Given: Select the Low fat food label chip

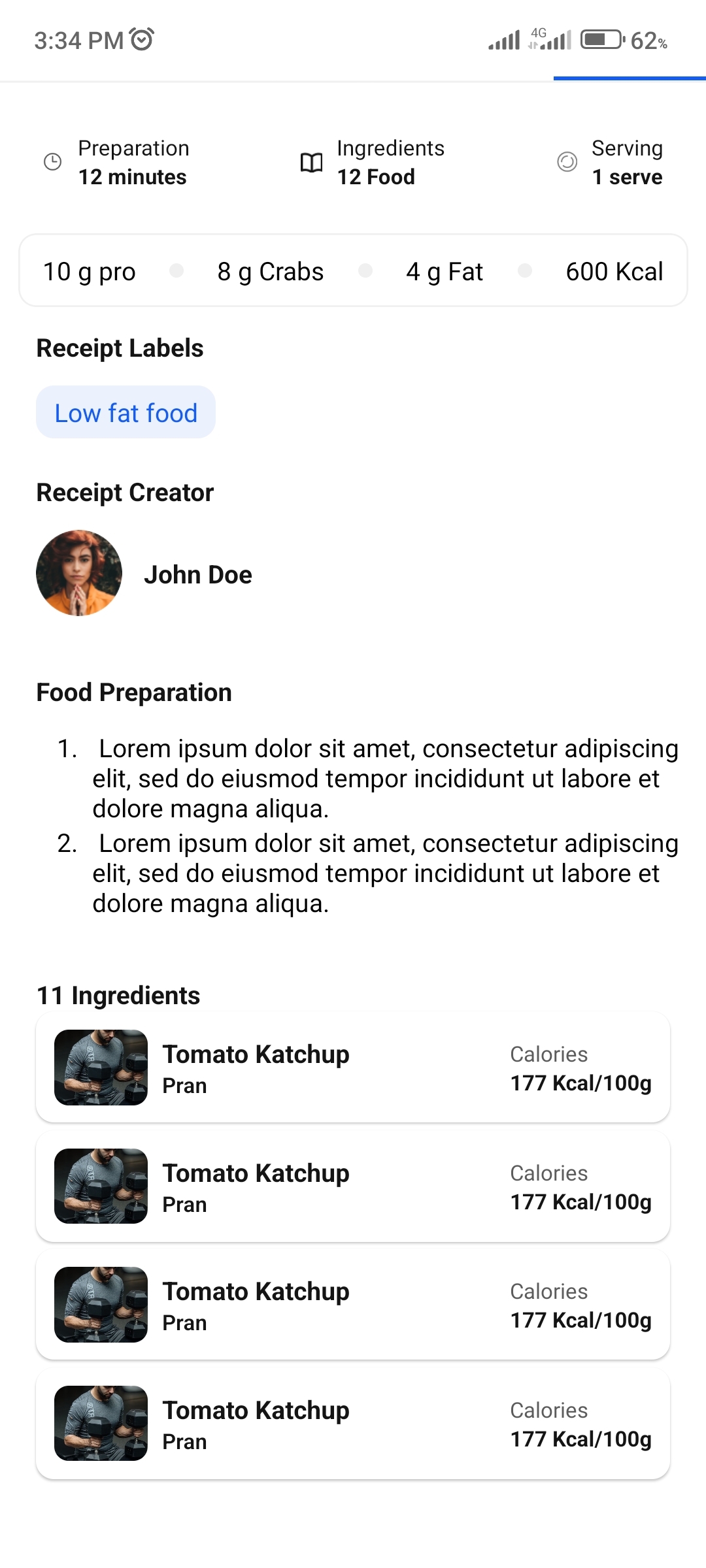Looking at the screenshot, I should pos(126,412).
